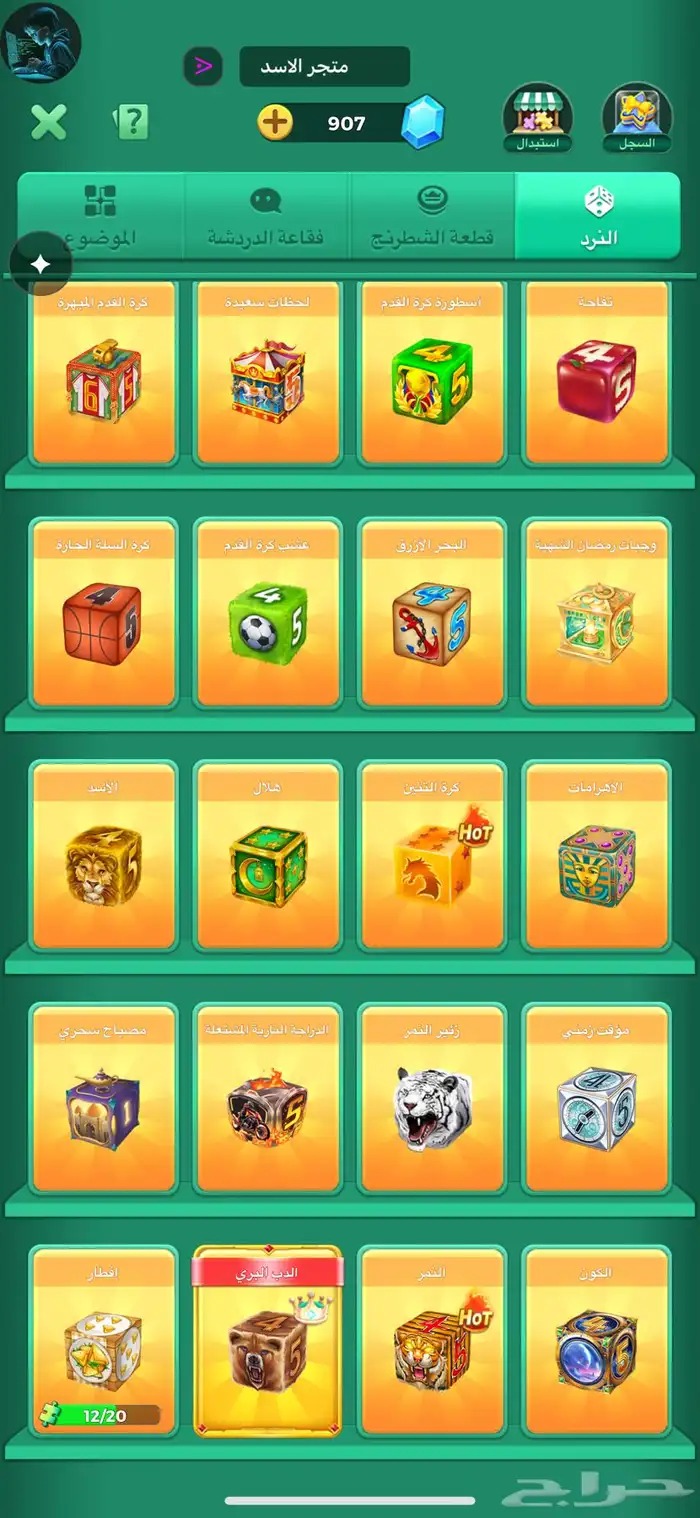700x1518 pixels.
Task: Open the red apple dice card
Action: coord(596,374)
